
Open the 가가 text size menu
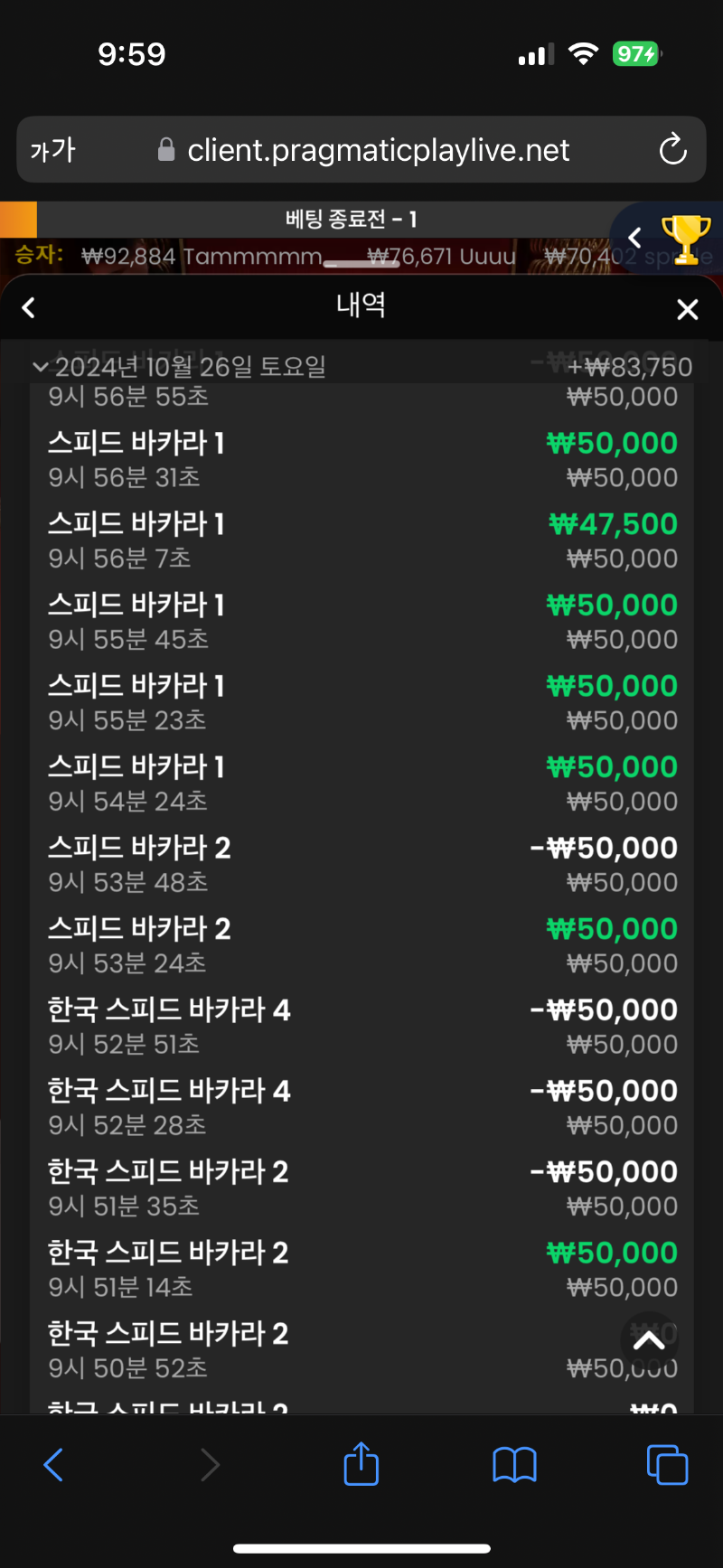[52, 150]
